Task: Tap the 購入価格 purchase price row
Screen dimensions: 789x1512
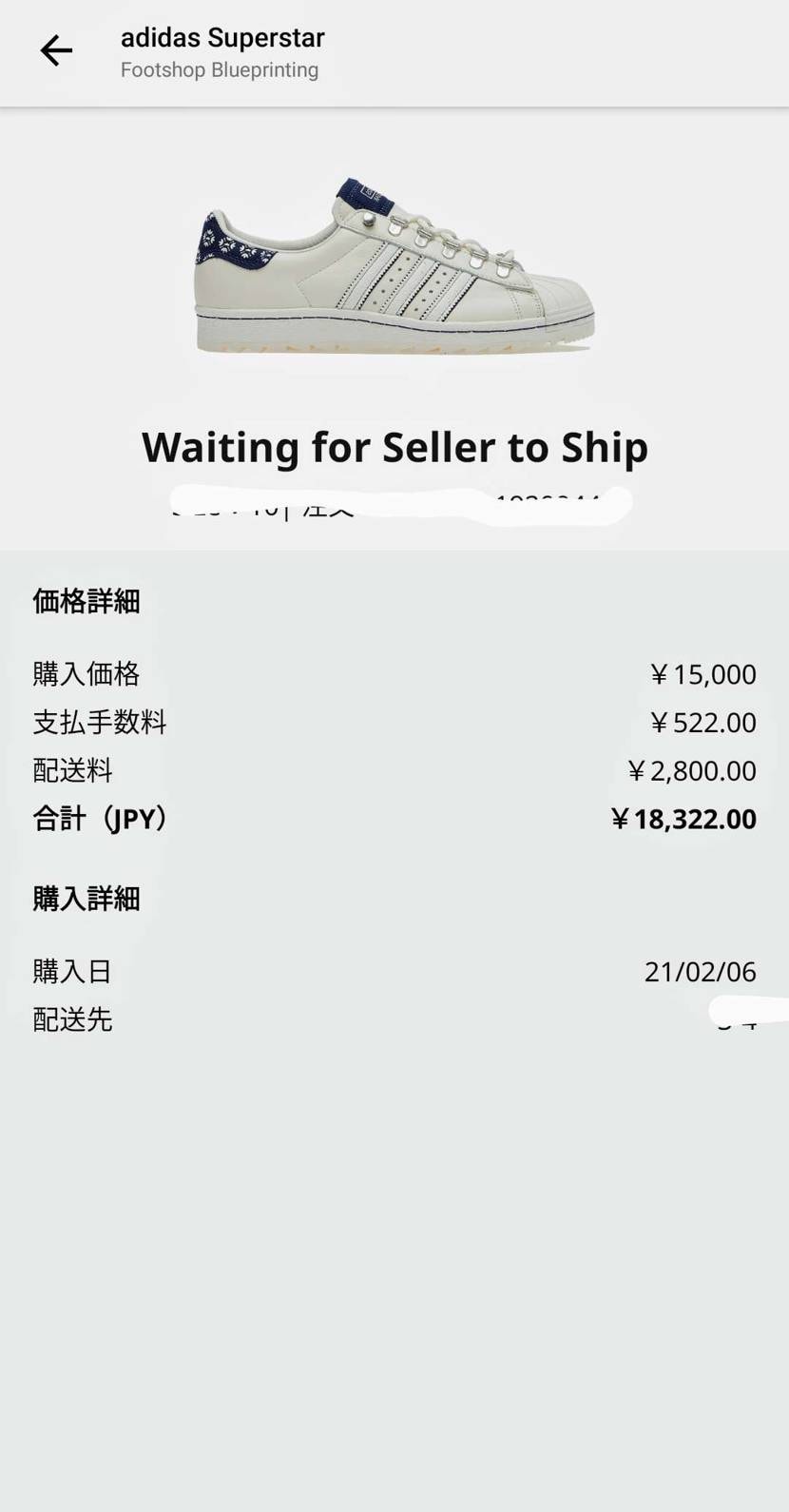Action: 87,674
